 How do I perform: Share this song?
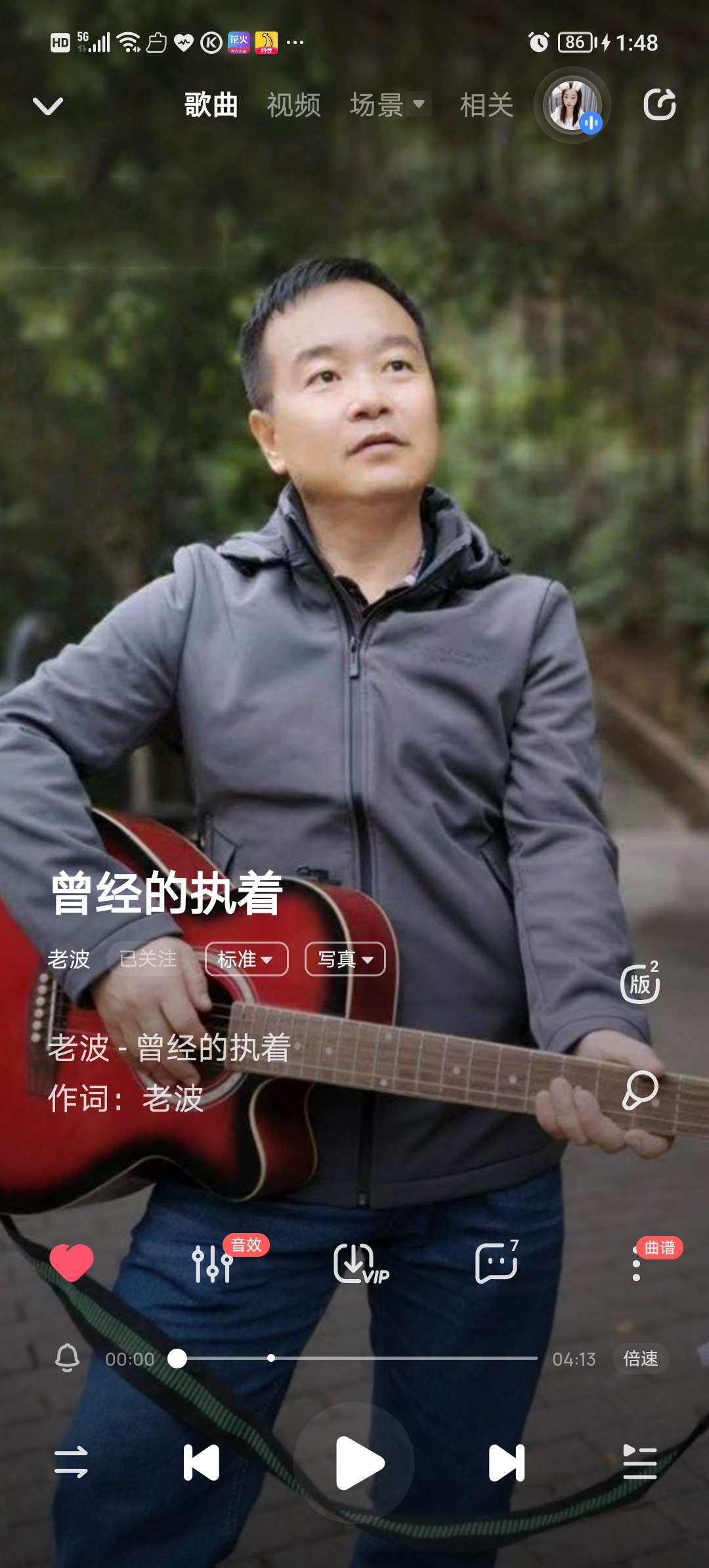click(x=659, y=105)
